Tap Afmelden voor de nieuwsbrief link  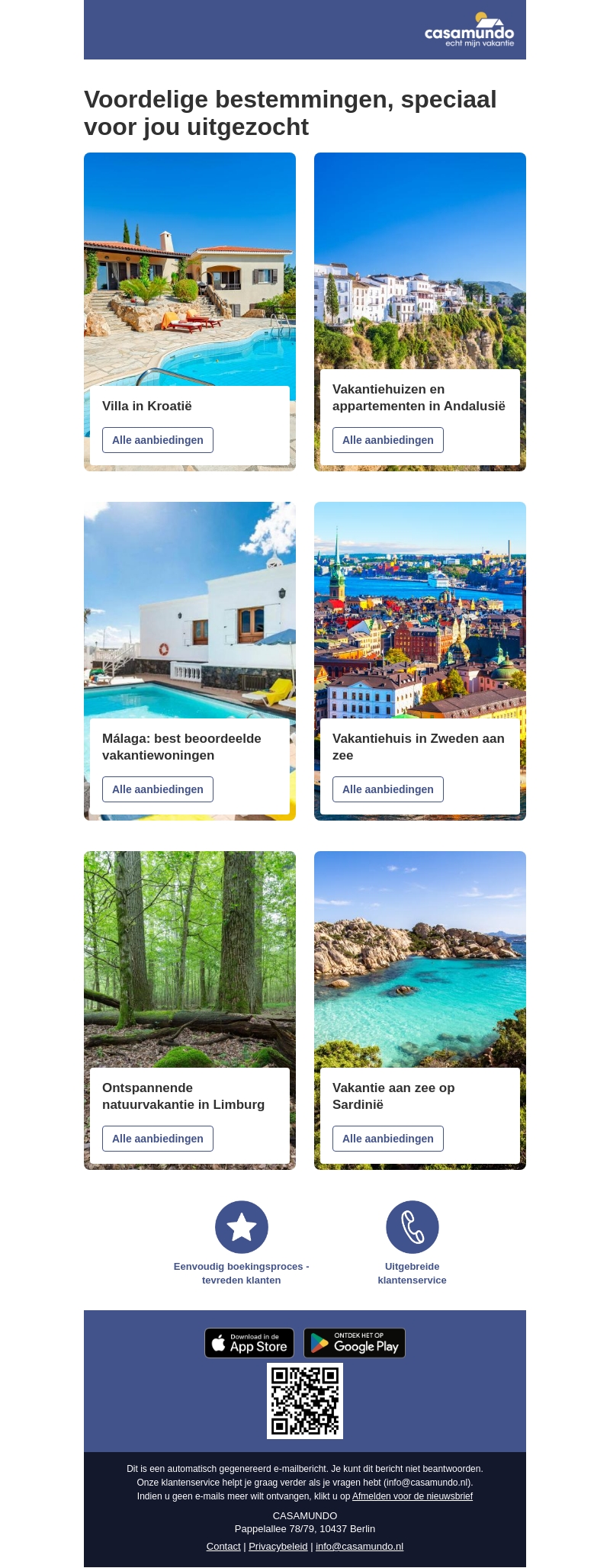point(412,1496)
